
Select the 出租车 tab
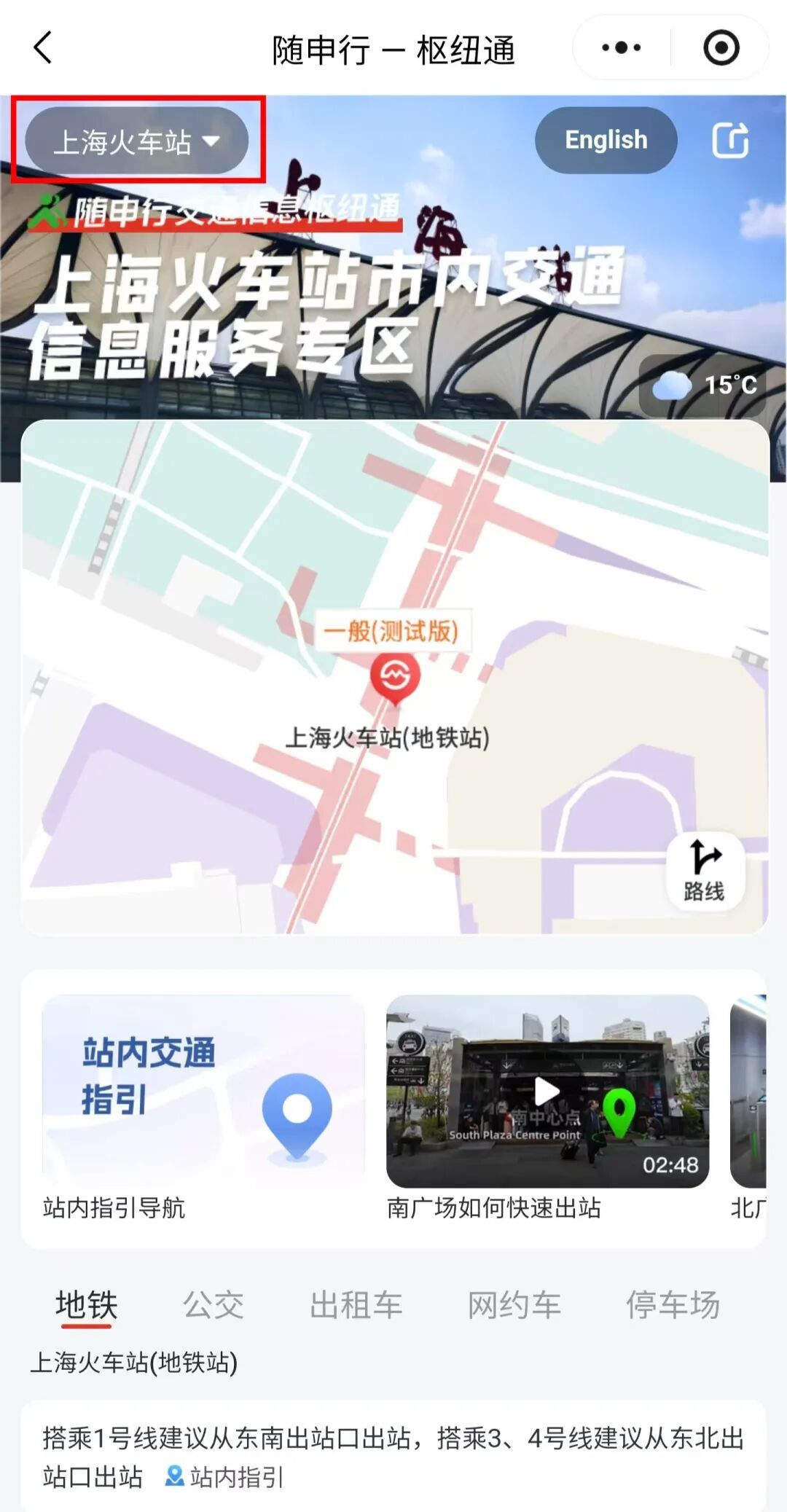tap(356, 1304)
